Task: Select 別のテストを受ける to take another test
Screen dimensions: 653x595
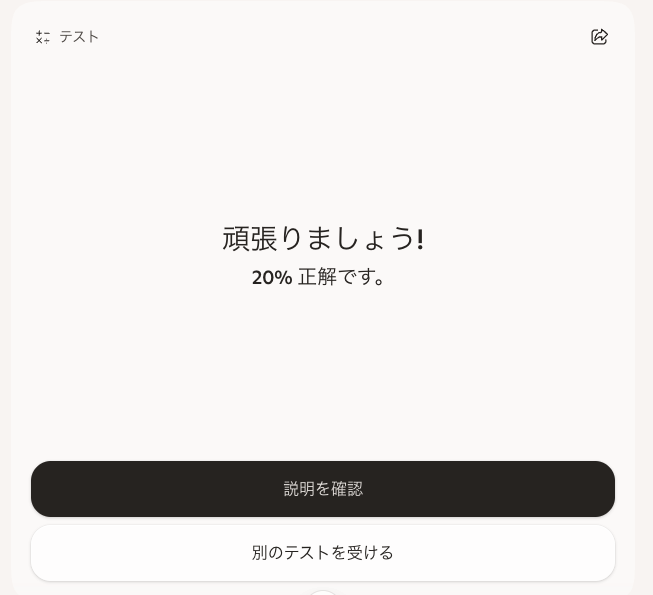Action: (323, 552)
